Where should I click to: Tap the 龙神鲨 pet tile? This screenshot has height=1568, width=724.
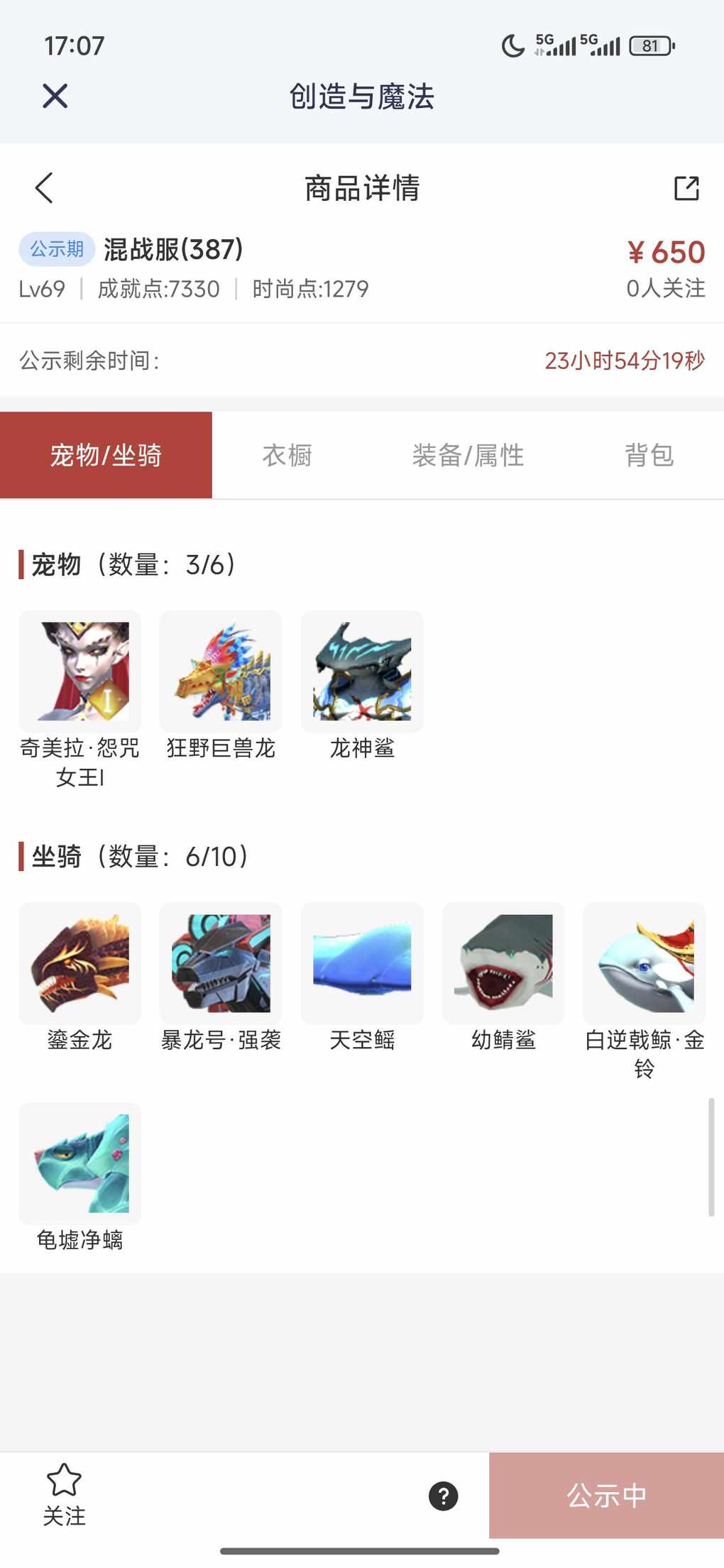tap(362, 671)
